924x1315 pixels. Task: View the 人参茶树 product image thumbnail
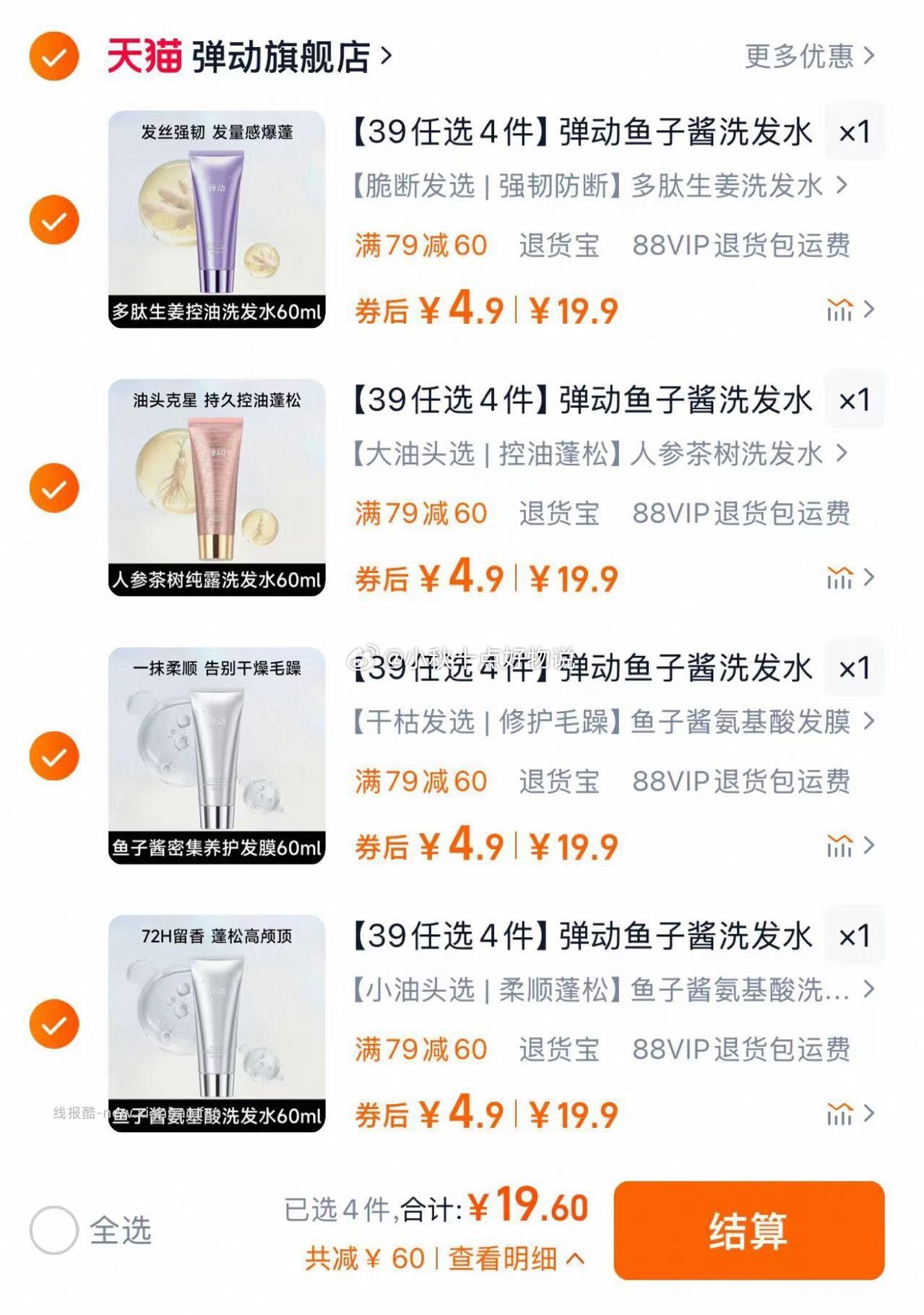(218, 484)
